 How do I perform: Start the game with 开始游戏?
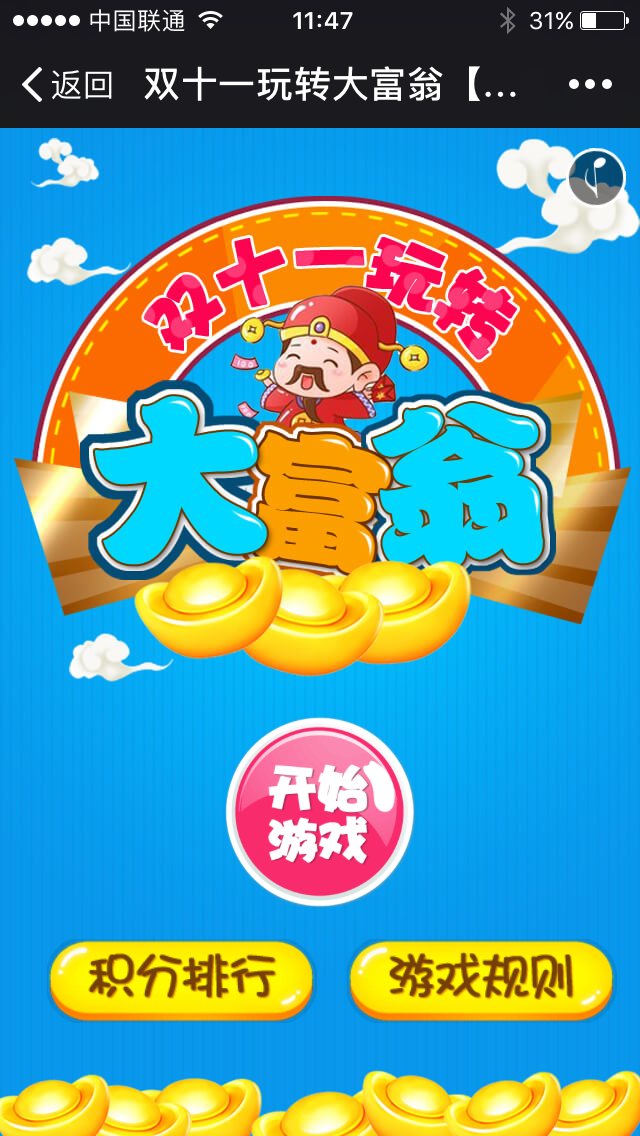pyautogui.click(x=319, y=811)
